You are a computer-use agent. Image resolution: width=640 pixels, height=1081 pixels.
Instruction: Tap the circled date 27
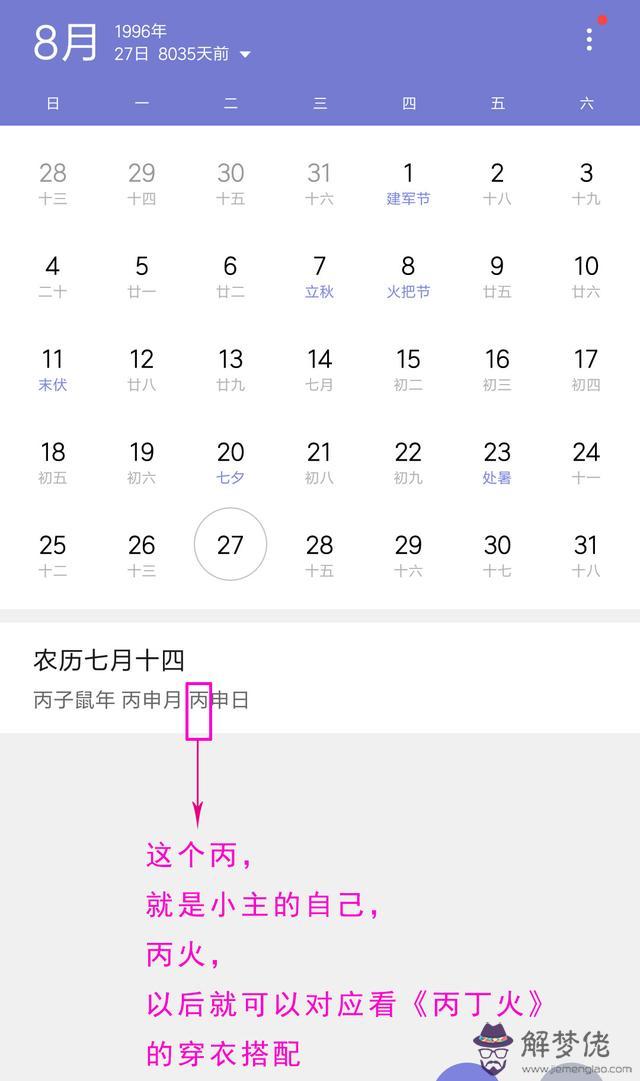point(230,545)
